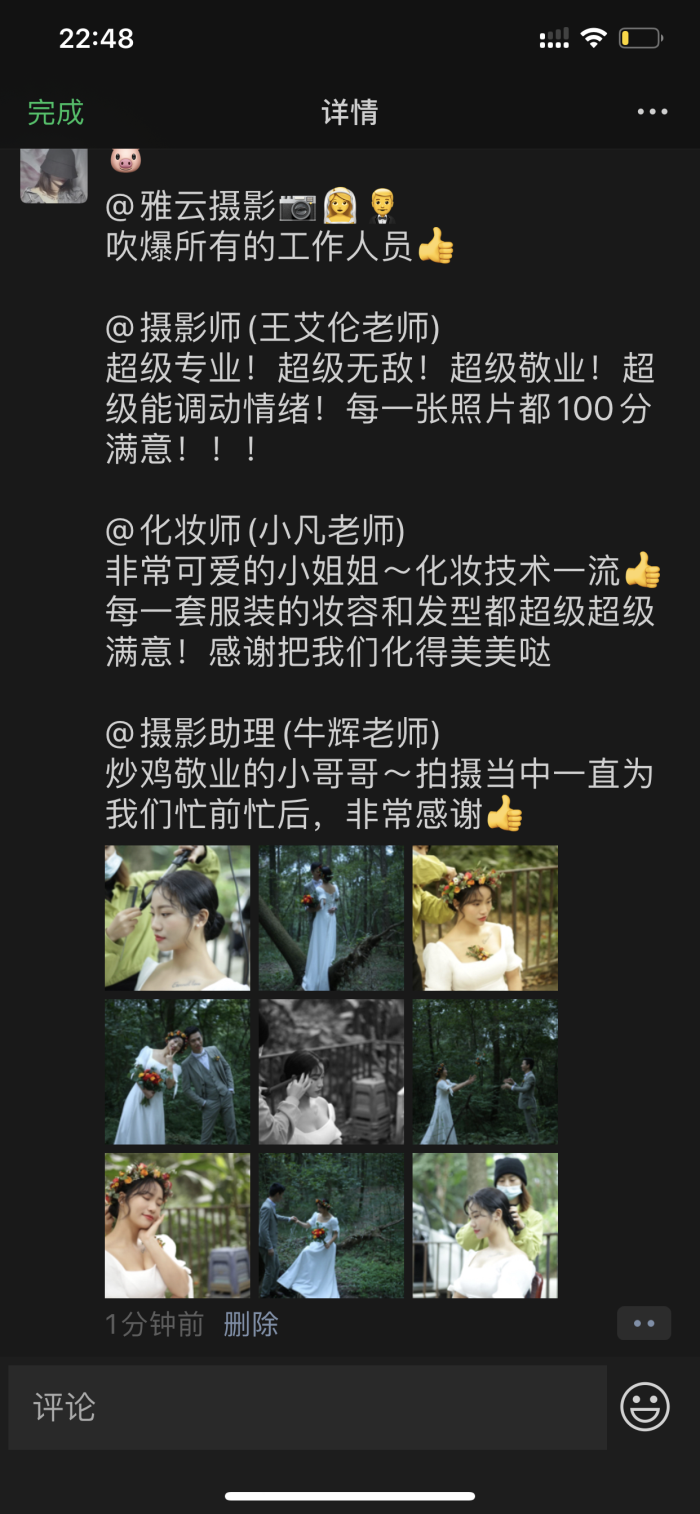View couple walking in woods photo
700x1514 pixels.
[x=331, y=1226]
